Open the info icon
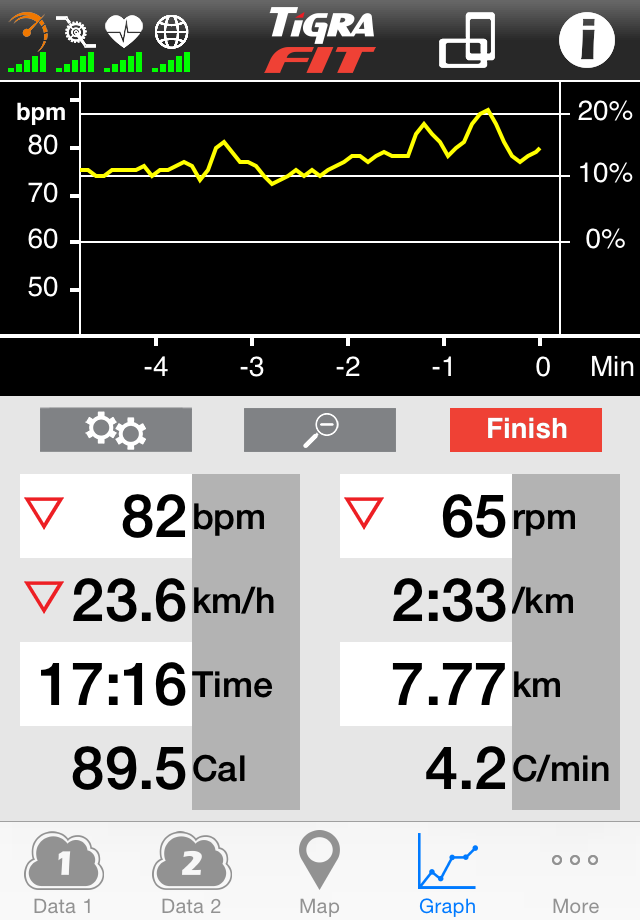 tap(586, 40)
